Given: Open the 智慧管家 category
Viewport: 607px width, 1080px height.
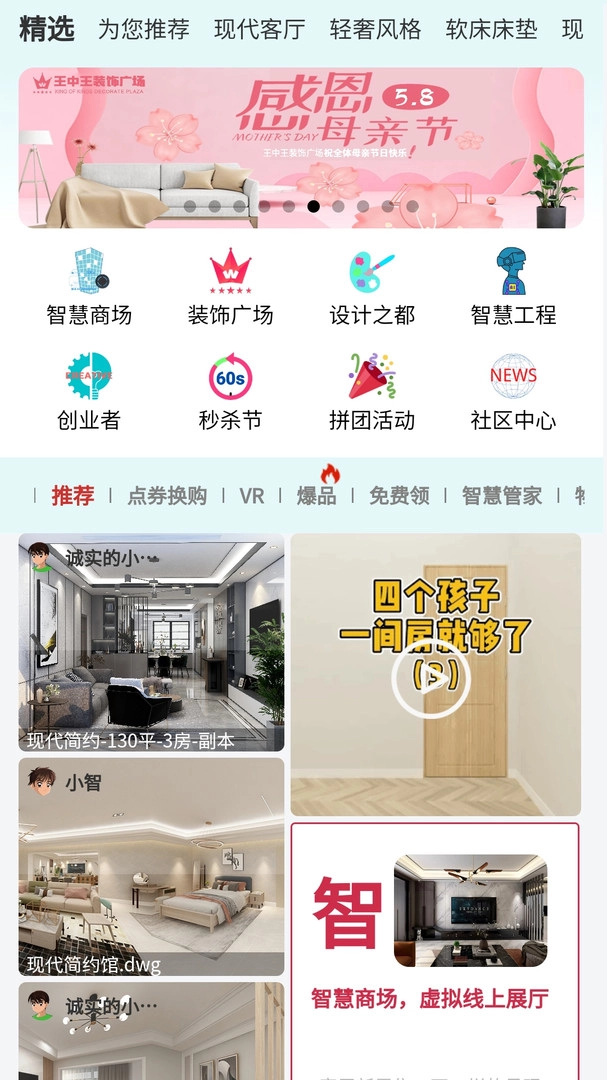Looking at the screenshot, I should 501,495.
